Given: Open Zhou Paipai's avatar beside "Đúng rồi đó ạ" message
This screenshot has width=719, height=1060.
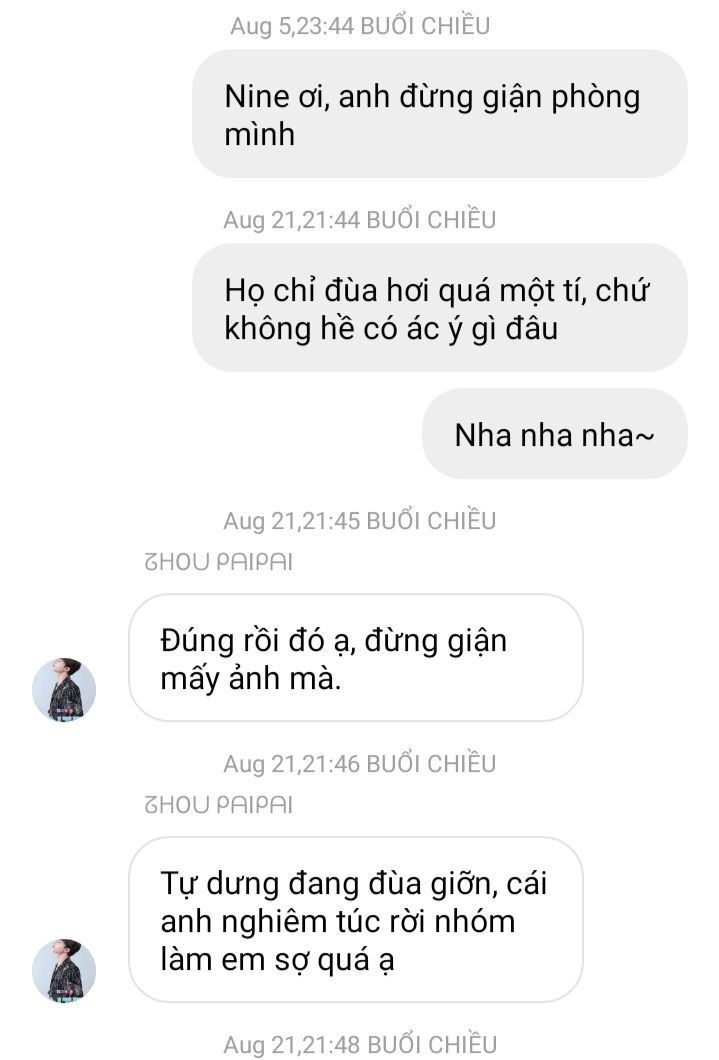Looking at the screenshot, I should click(x=64, y=690).
